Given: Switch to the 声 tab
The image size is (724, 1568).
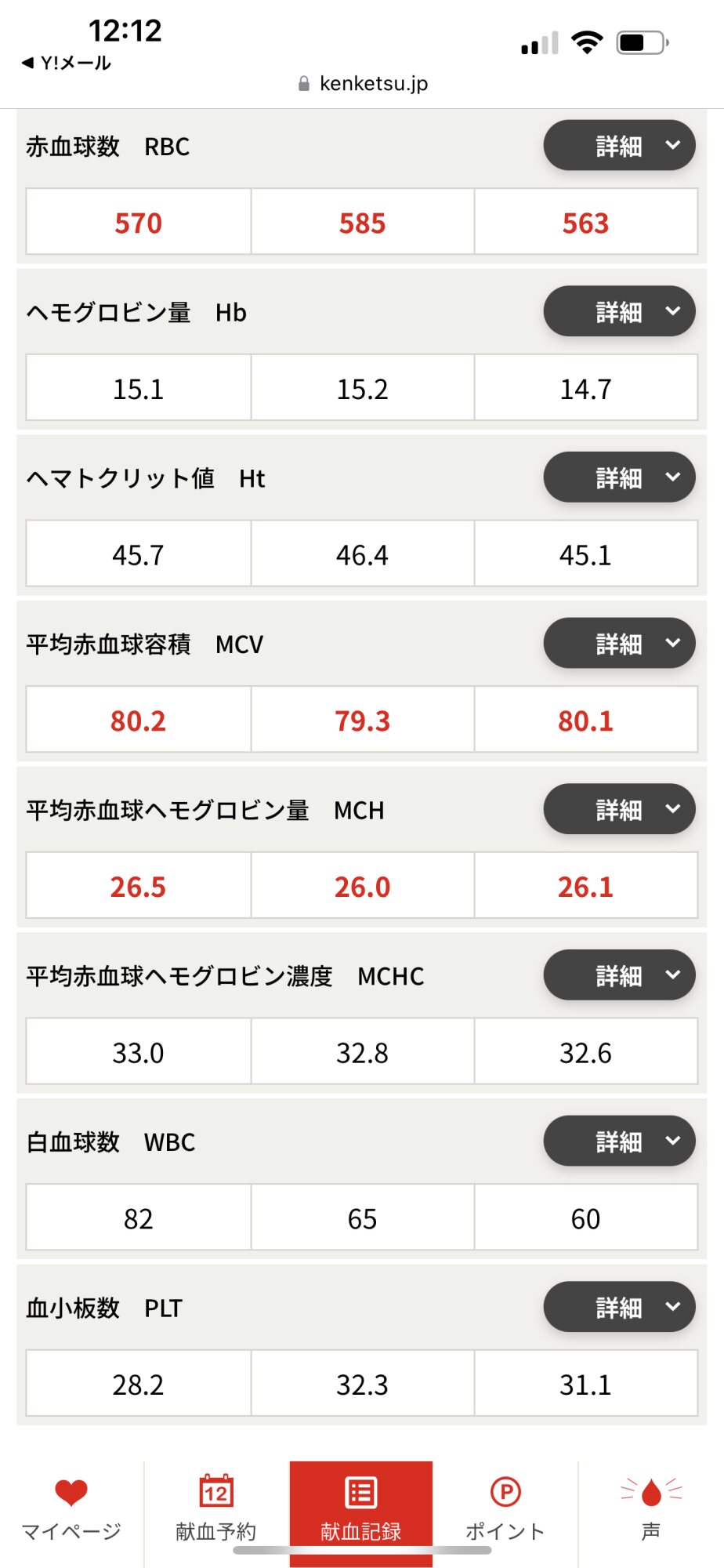Looking at the screenshot, I should 651,1509.
